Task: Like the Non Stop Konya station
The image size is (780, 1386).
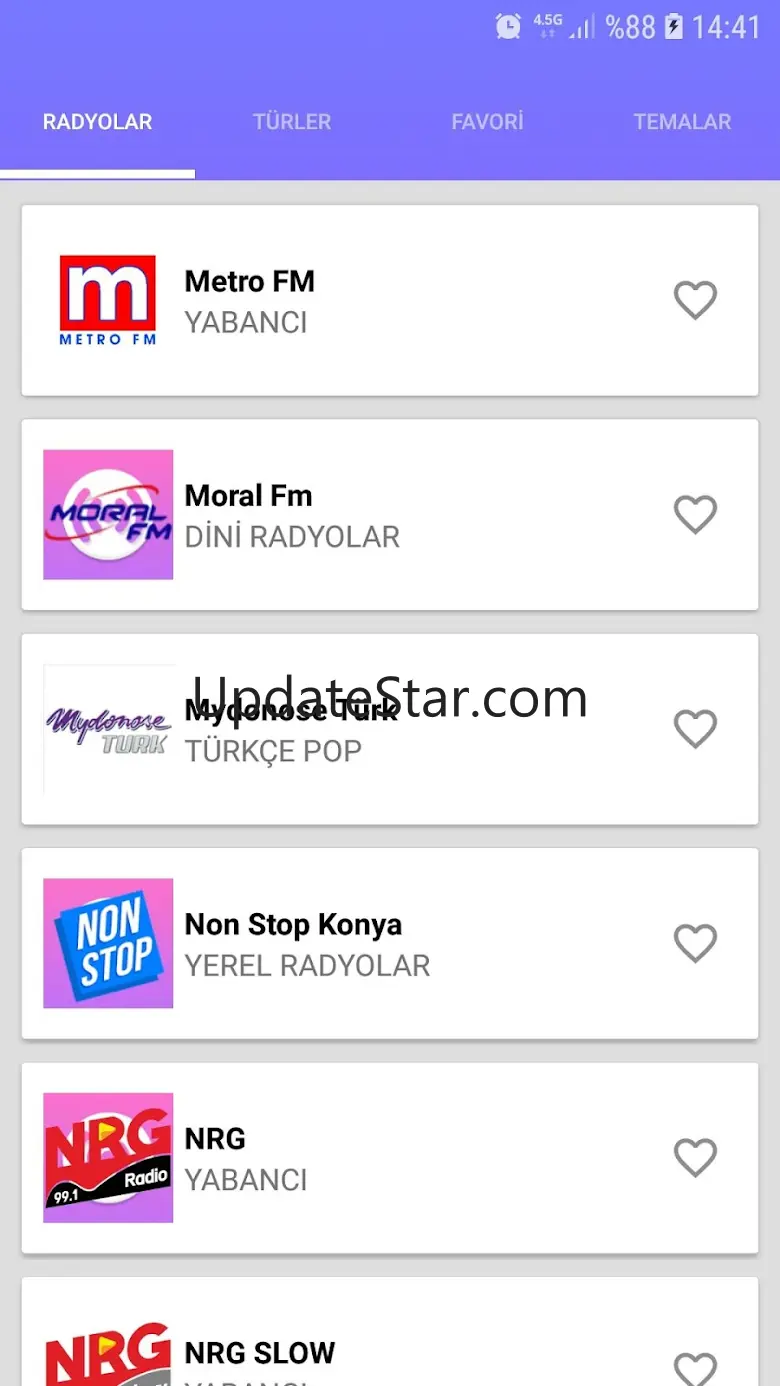Action: pyautogui.click(x=695, y=943)
